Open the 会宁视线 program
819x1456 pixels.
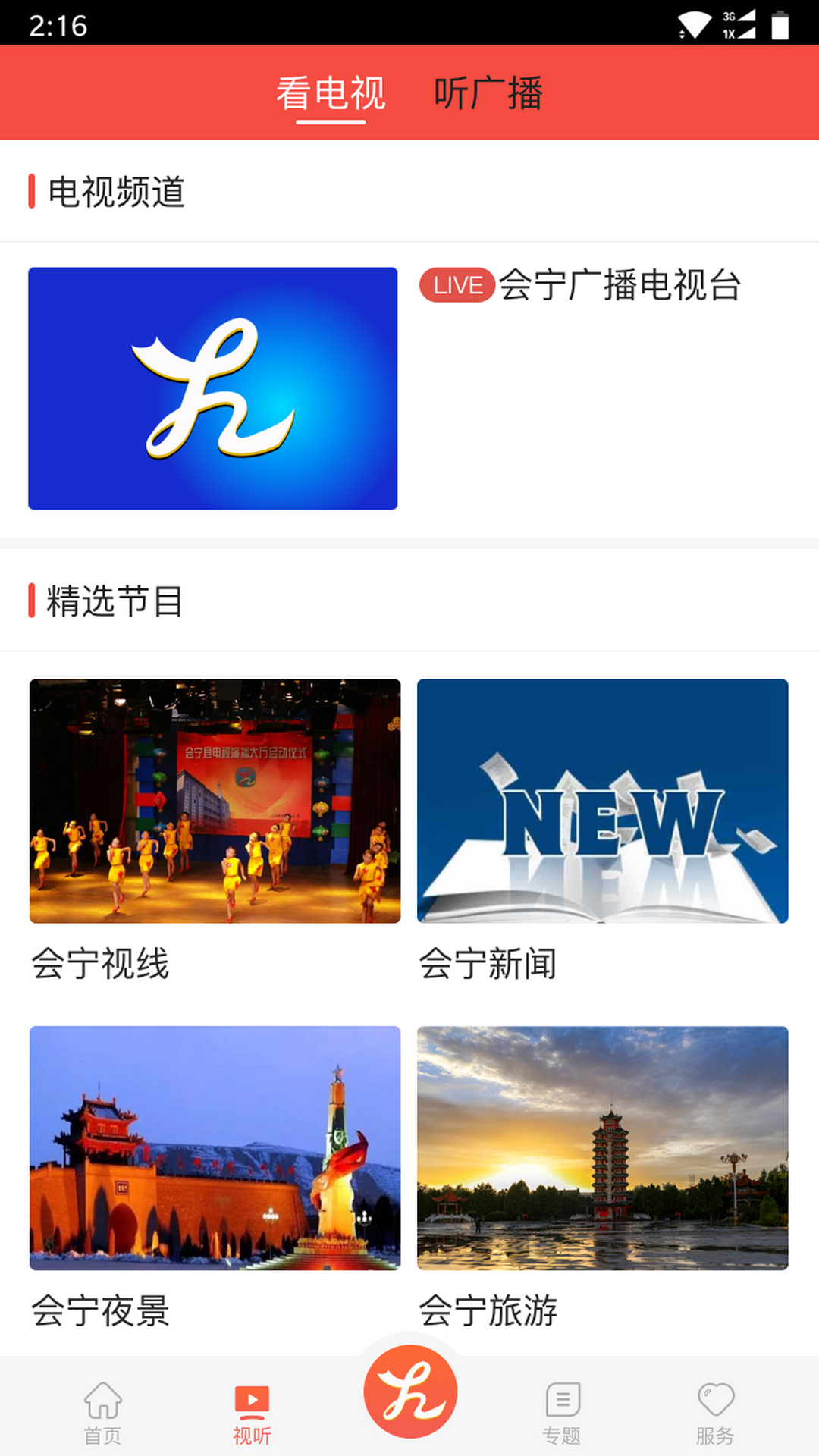point(215,801)
